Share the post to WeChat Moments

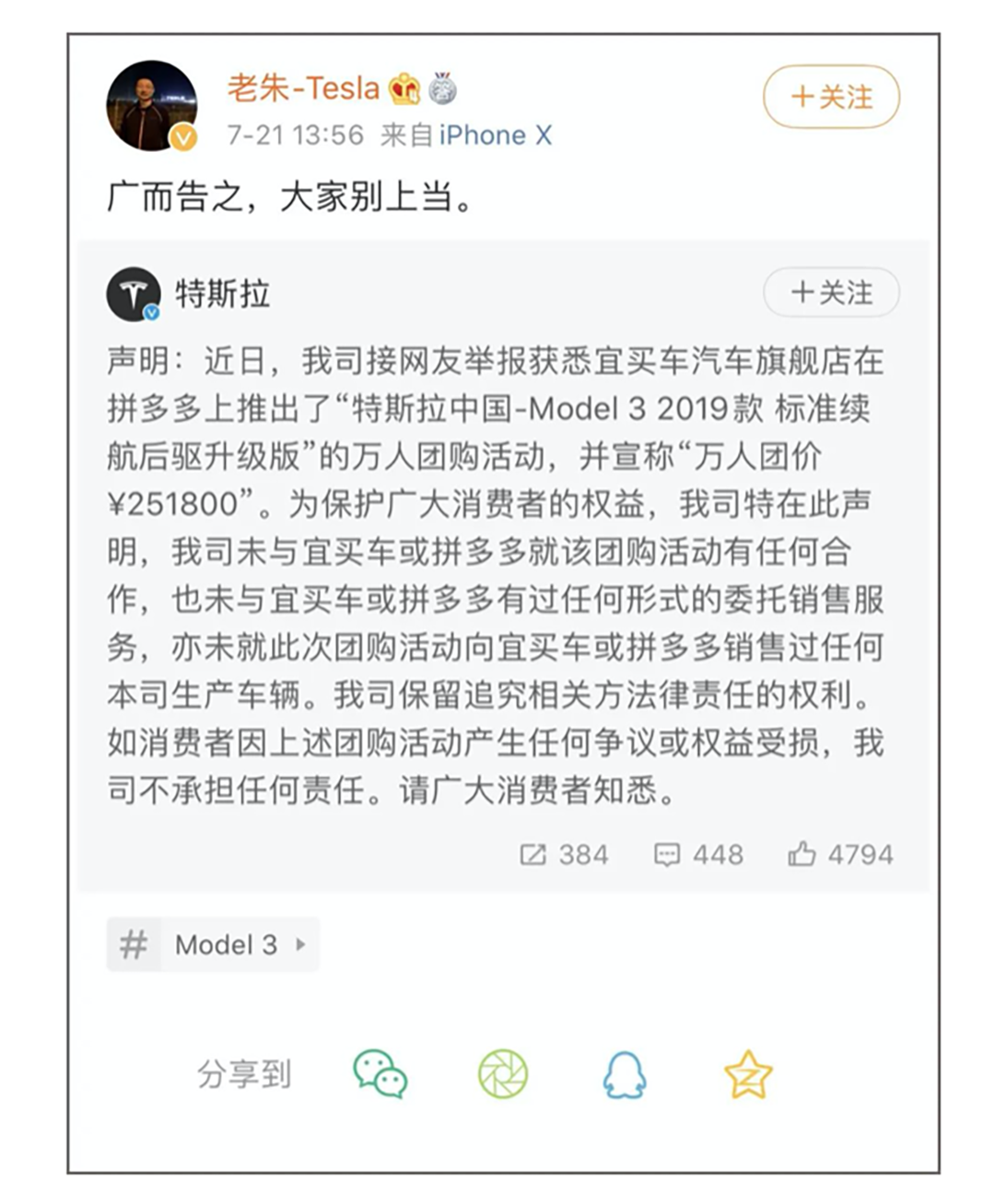pos(503,1074)
